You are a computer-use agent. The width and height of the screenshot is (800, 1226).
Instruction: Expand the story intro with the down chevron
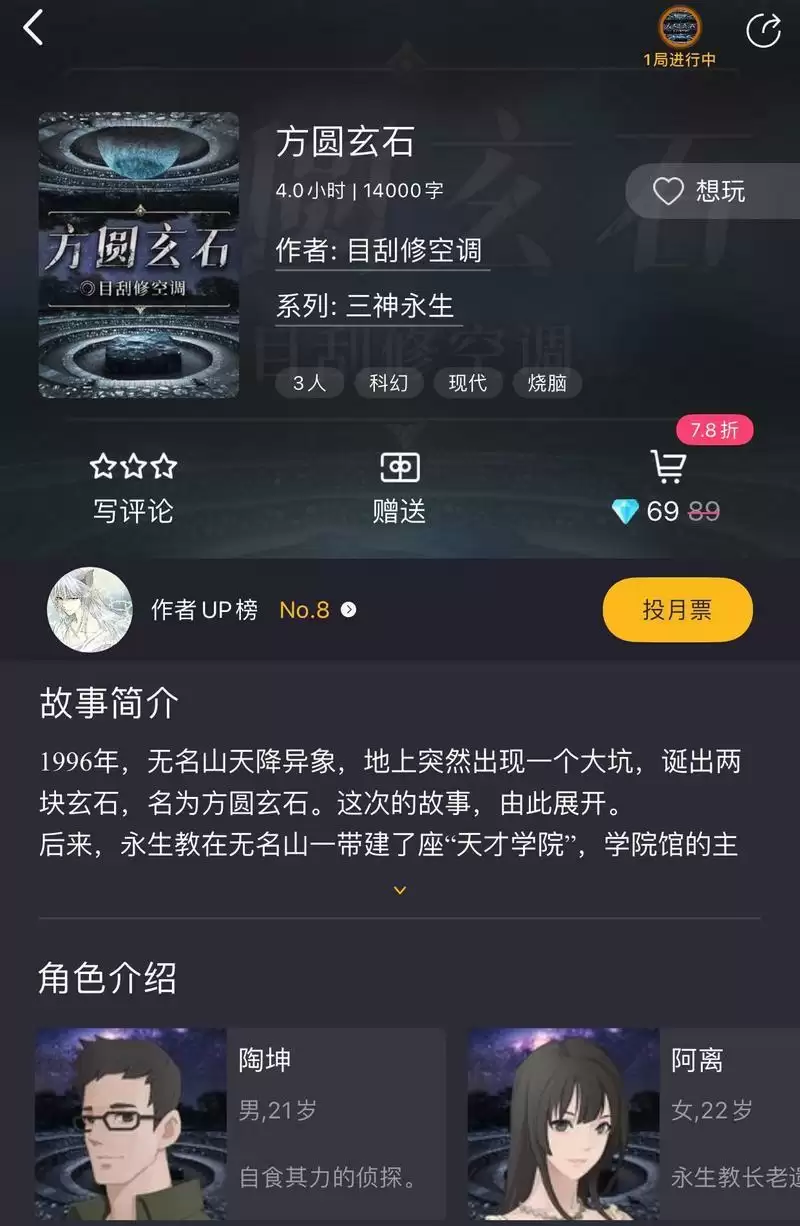click(x=399, y=889)
